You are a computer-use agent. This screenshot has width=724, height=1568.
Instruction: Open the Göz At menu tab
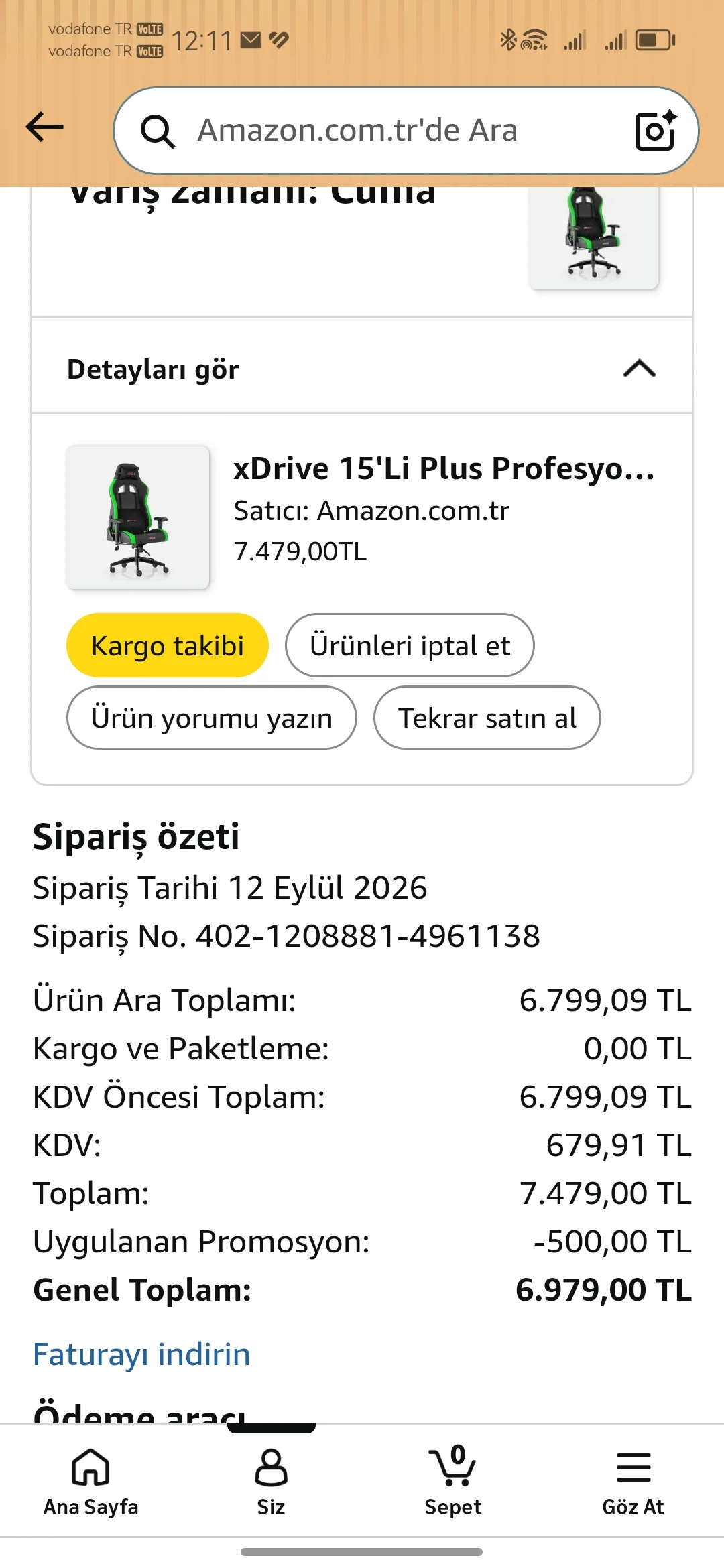(633, 1482)
